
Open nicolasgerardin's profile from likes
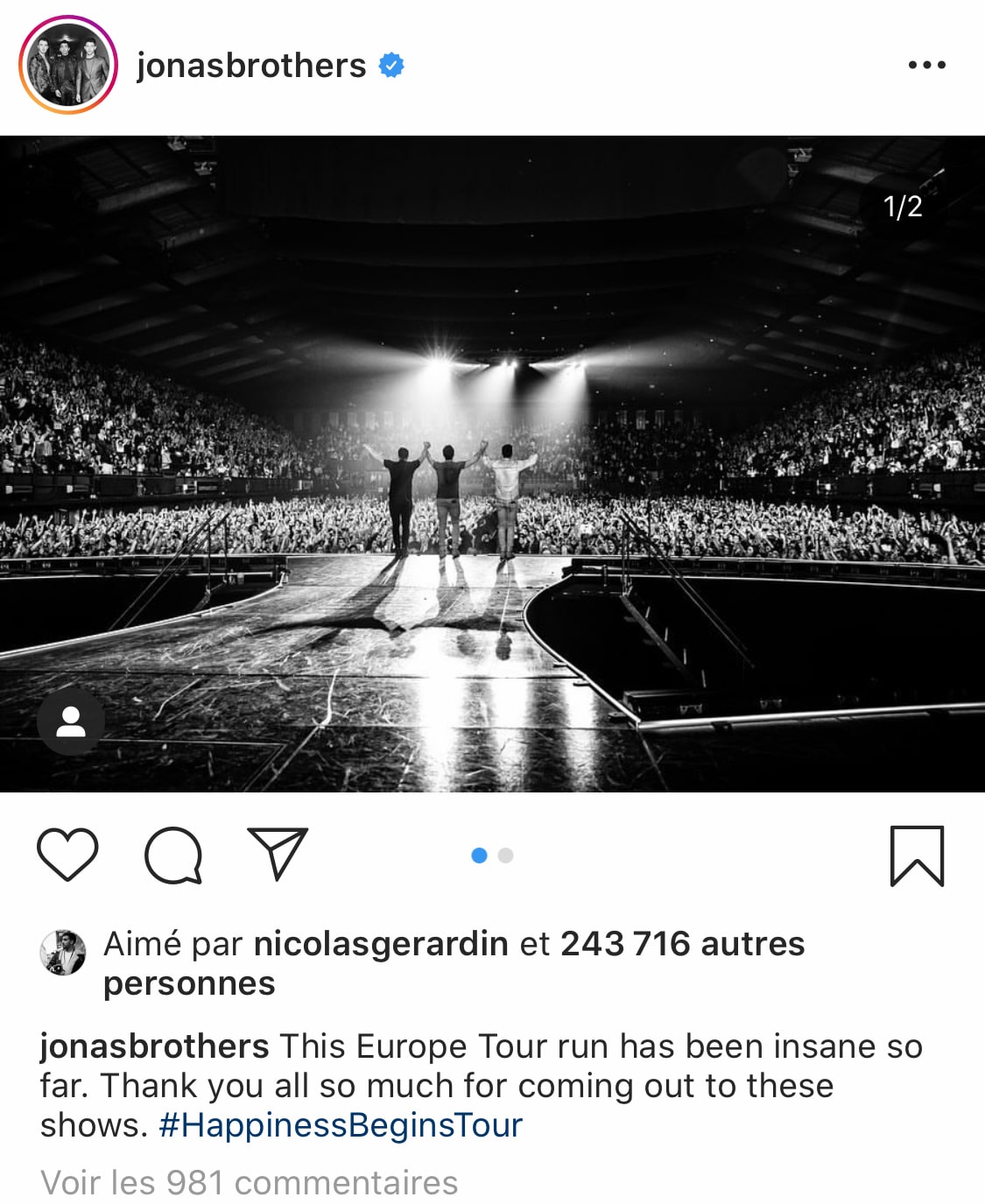click(381, 944)
